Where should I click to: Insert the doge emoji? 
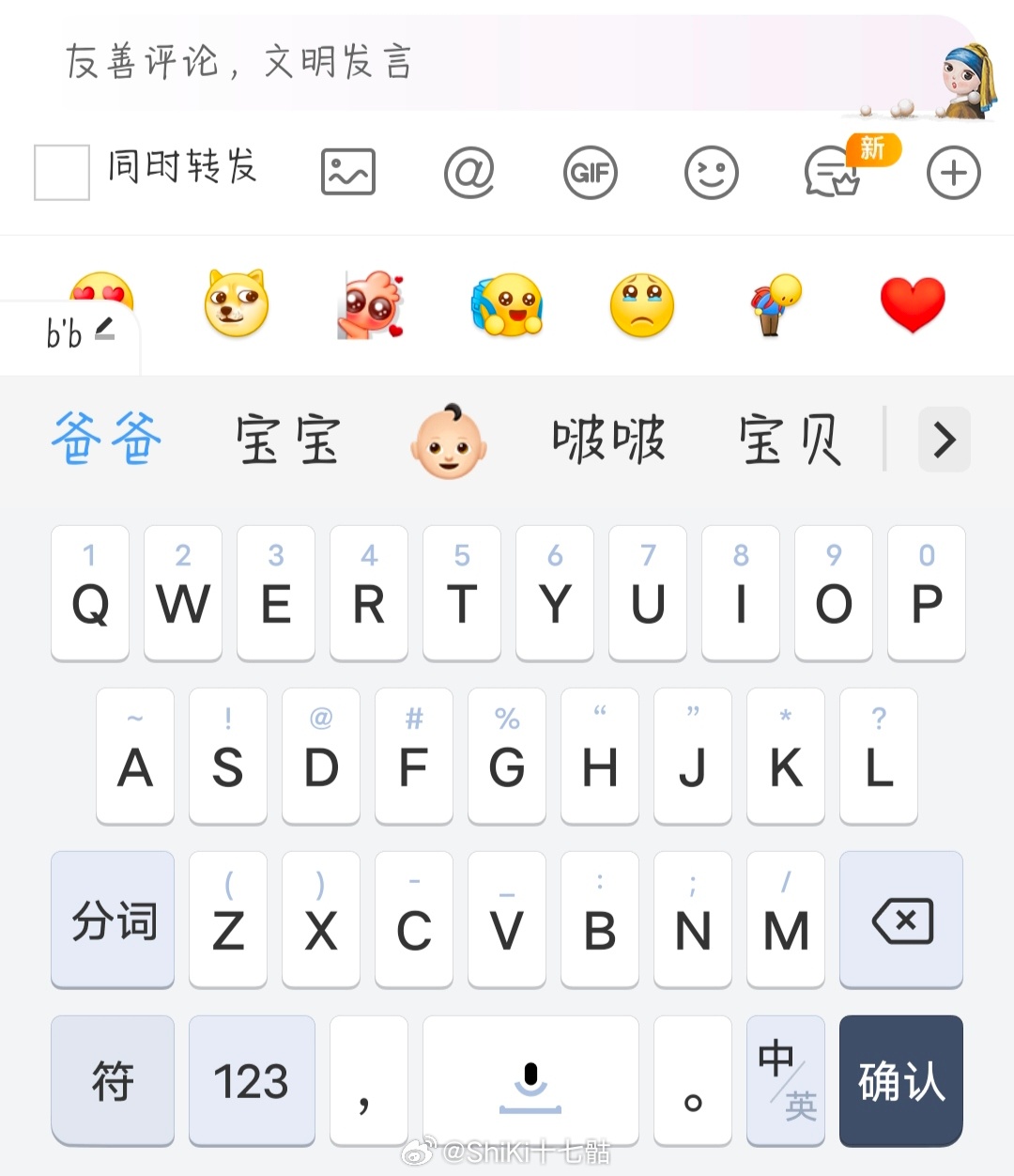tap(237, 303)
